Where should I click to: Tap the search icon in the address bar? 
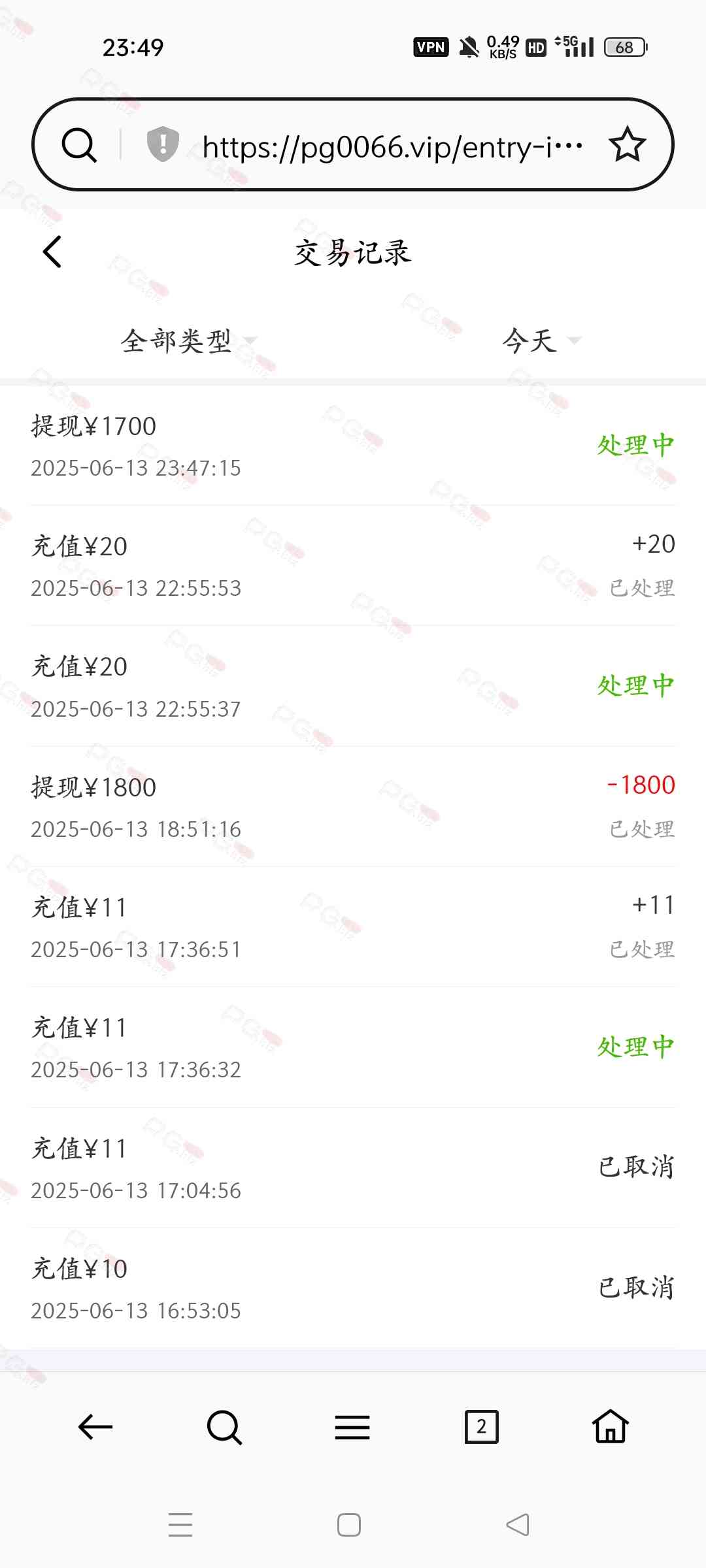79,144
